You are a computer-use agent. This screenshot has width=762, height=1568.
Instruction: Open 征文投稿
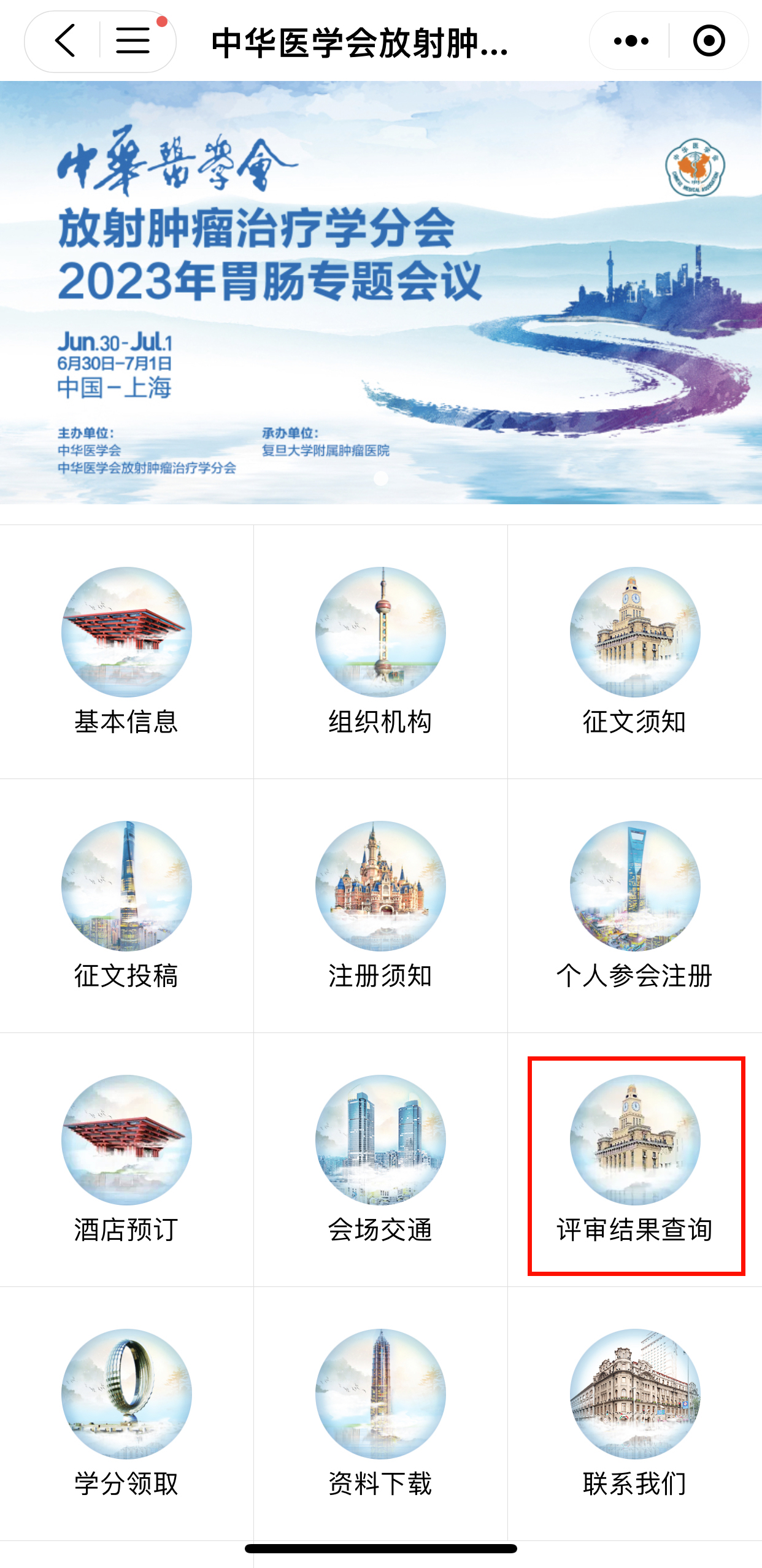[x=126, y=906]
